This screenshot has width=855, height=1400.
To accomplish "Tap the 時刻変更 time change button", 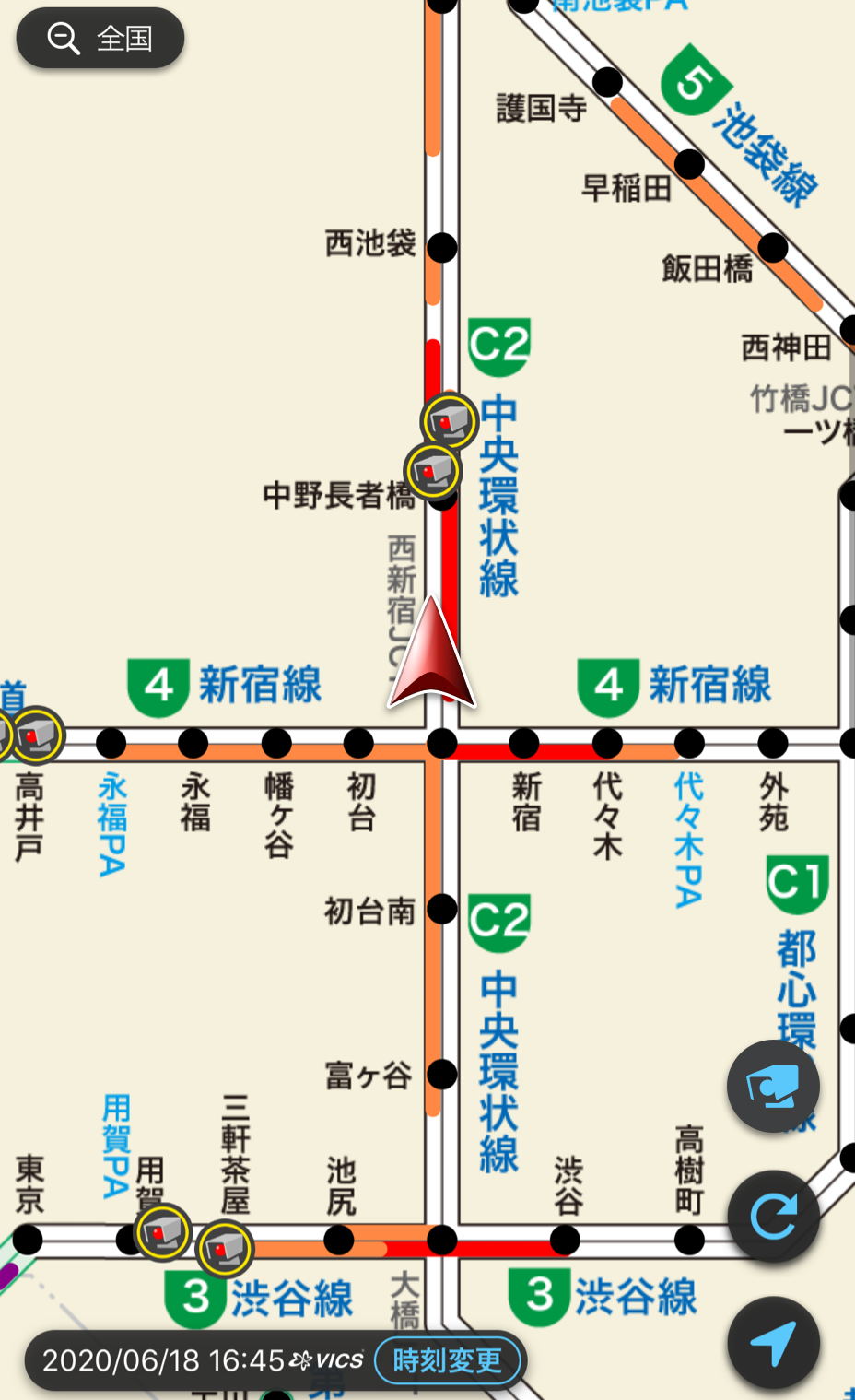I will 447,1360.
